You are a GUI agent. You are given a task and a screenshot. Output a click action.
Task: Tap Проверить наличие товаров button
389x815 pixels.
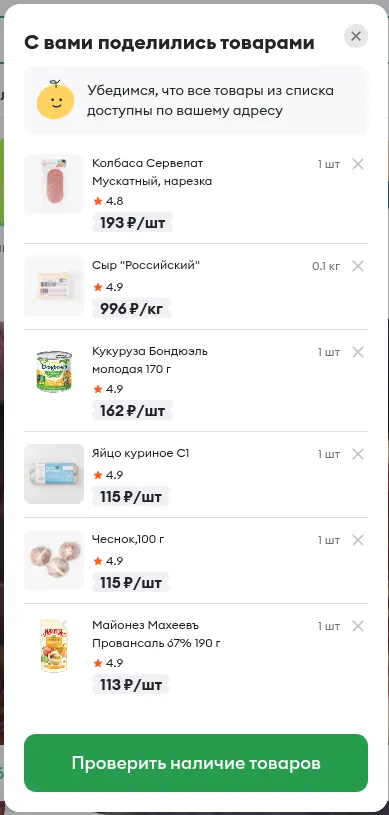[x=196, y=763]
